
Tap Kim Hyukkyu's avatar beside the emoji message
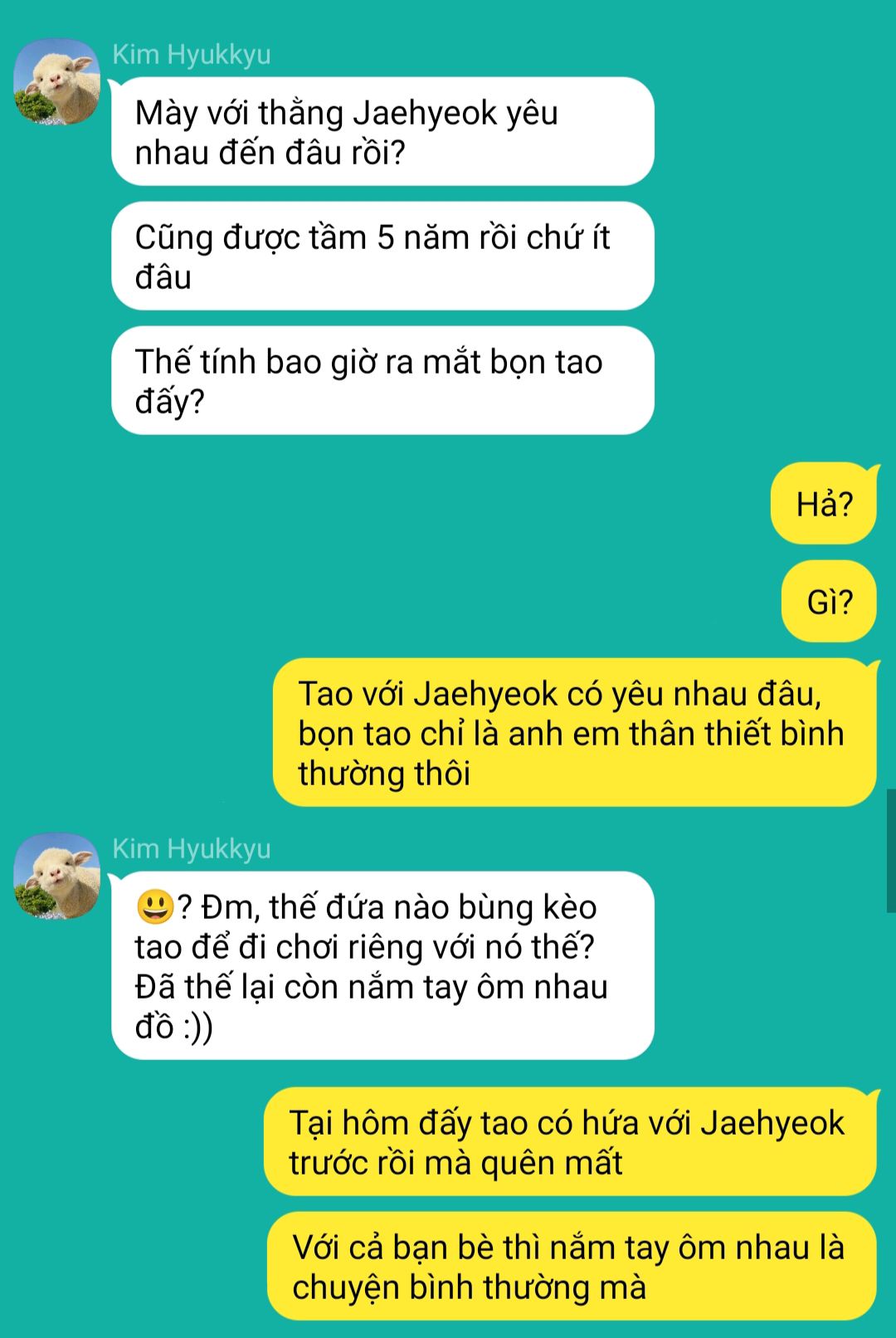click(56, 877)
